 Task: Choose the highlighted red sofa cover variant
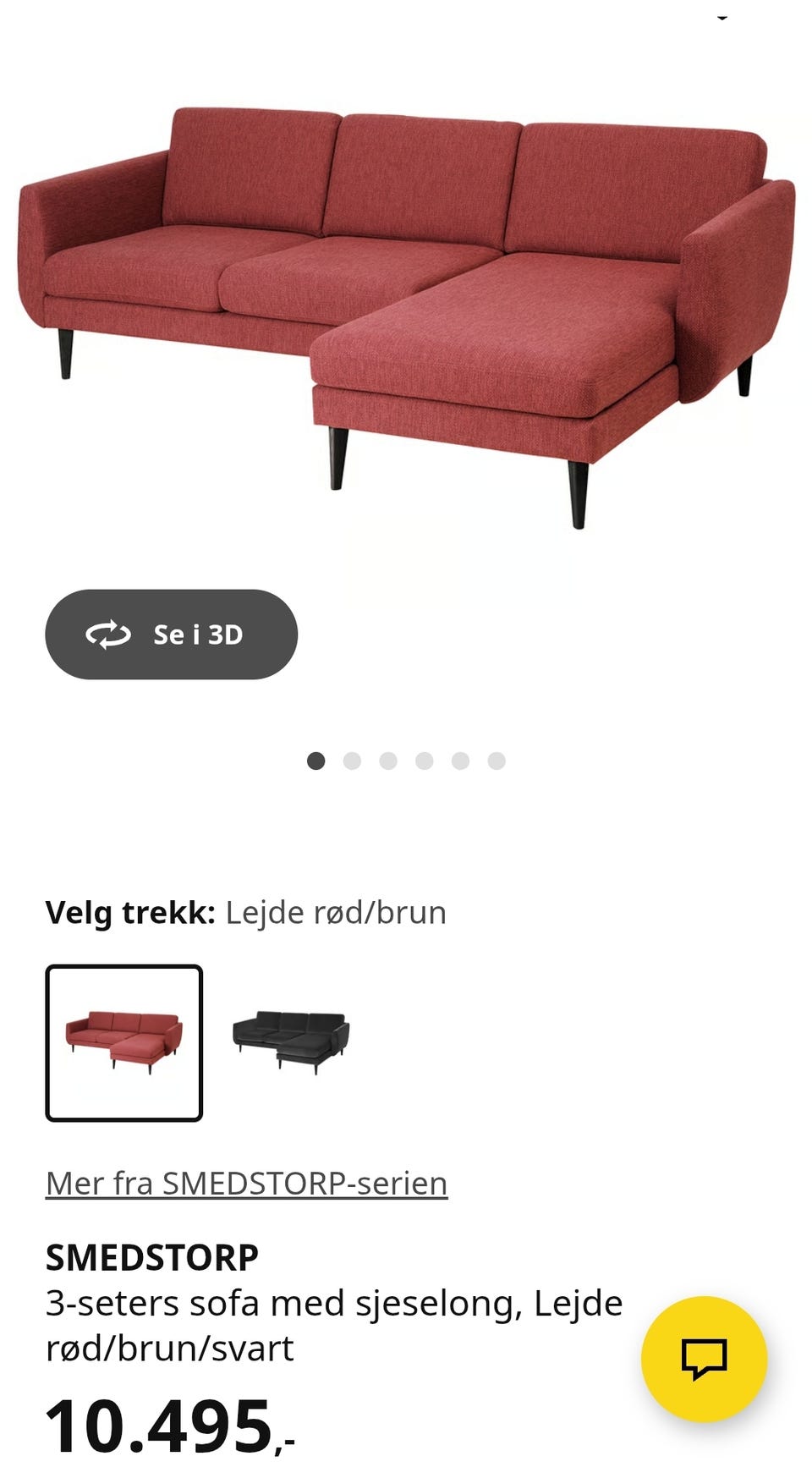pos(125,1044)
